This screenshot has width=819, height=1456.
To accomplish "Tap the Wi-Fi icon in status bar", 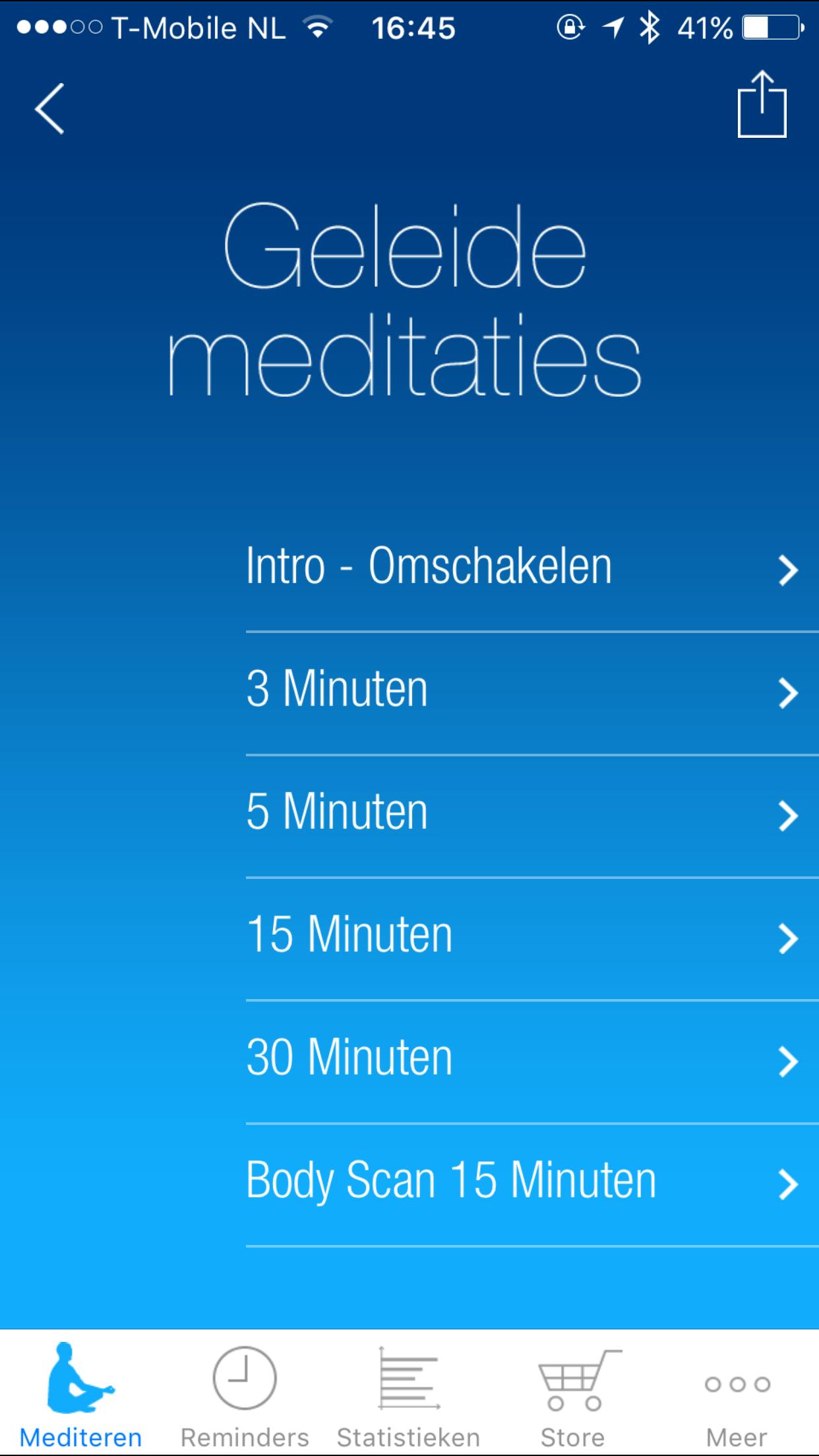I will pyautogui.click(x=318, y=28).
